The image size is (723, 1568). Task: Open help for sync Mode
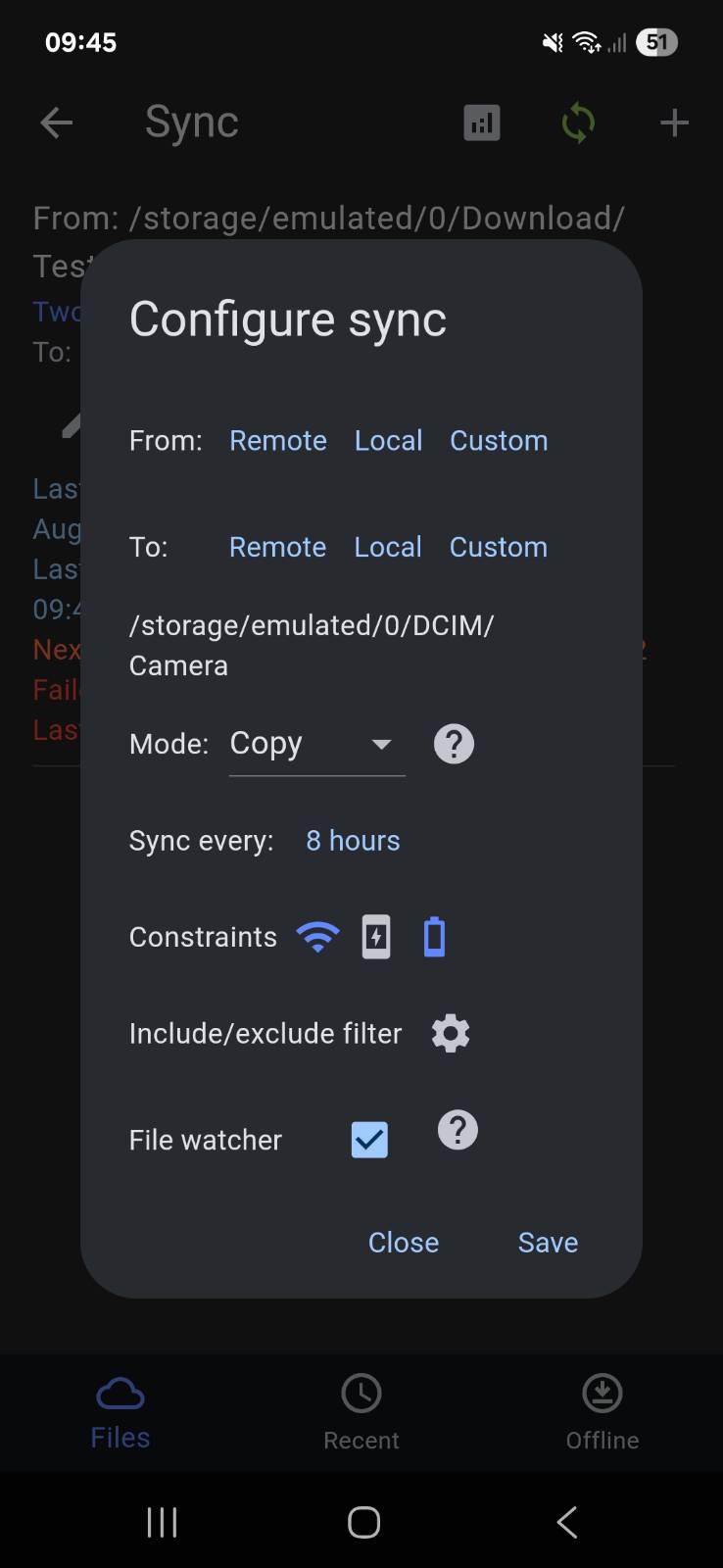click(x=454, y=745)
